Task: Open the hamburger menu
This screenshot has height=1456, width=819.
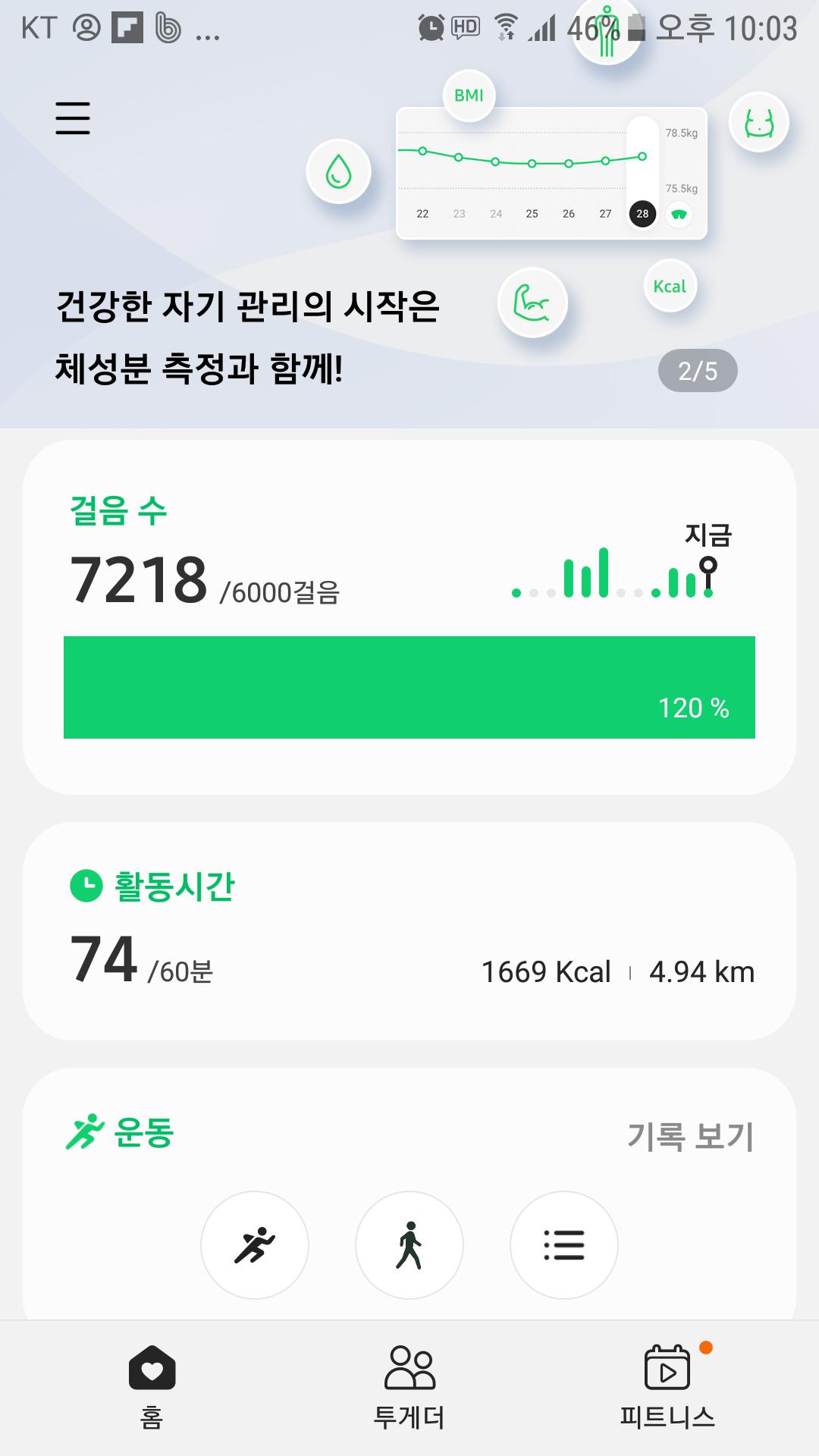Action: [x=73, y=118]
